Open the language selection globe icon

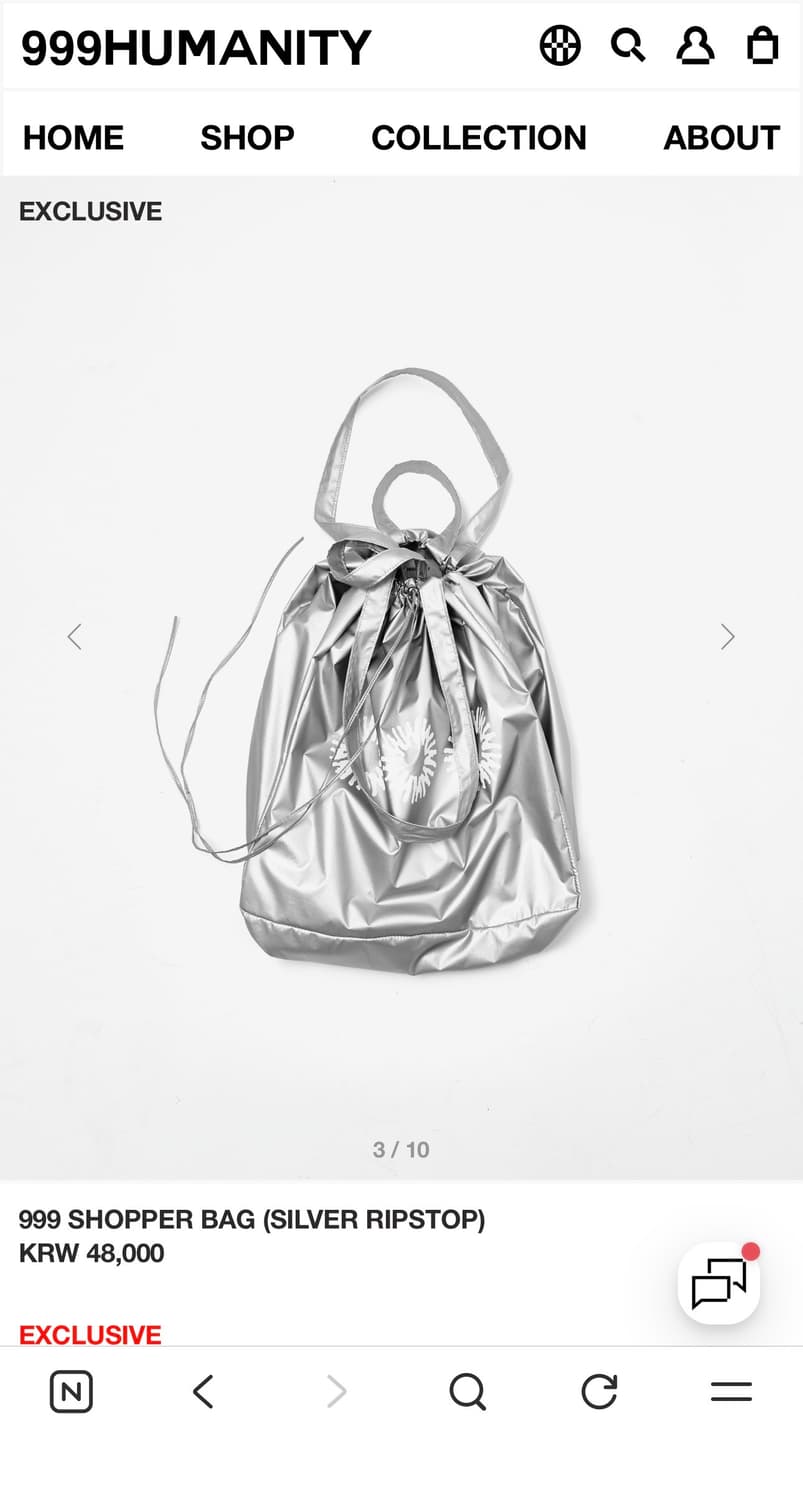coord(560,45)
